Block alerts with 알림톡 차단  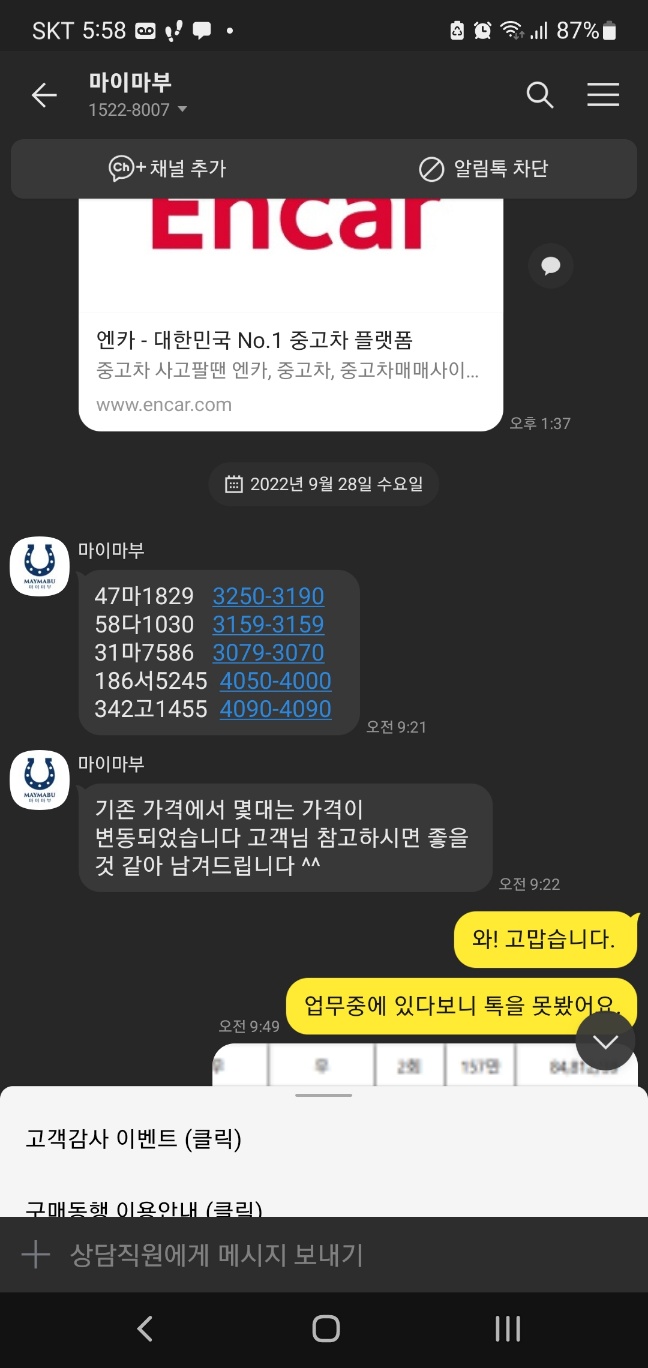[484, 169]
